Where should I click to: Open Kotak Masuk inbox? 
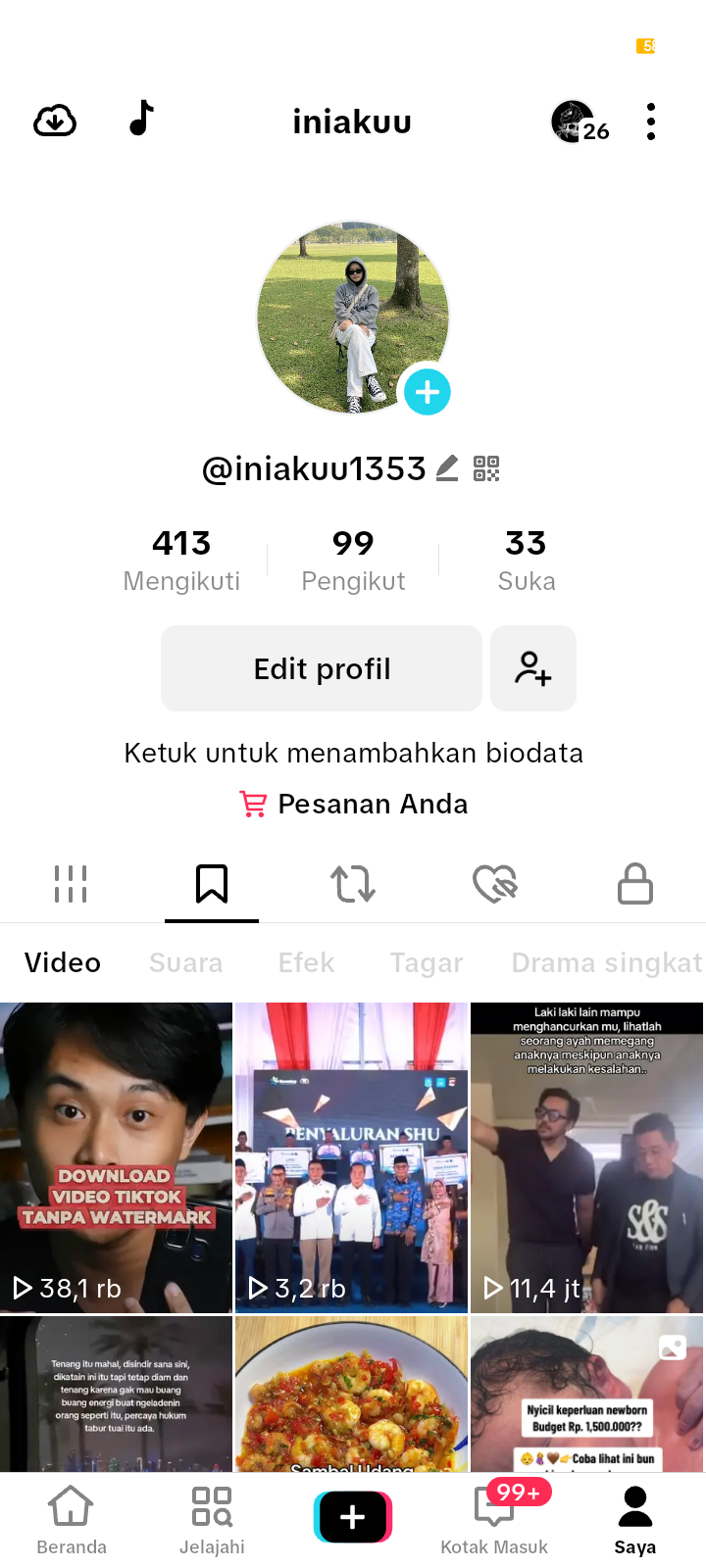(x=494, y=1519)
